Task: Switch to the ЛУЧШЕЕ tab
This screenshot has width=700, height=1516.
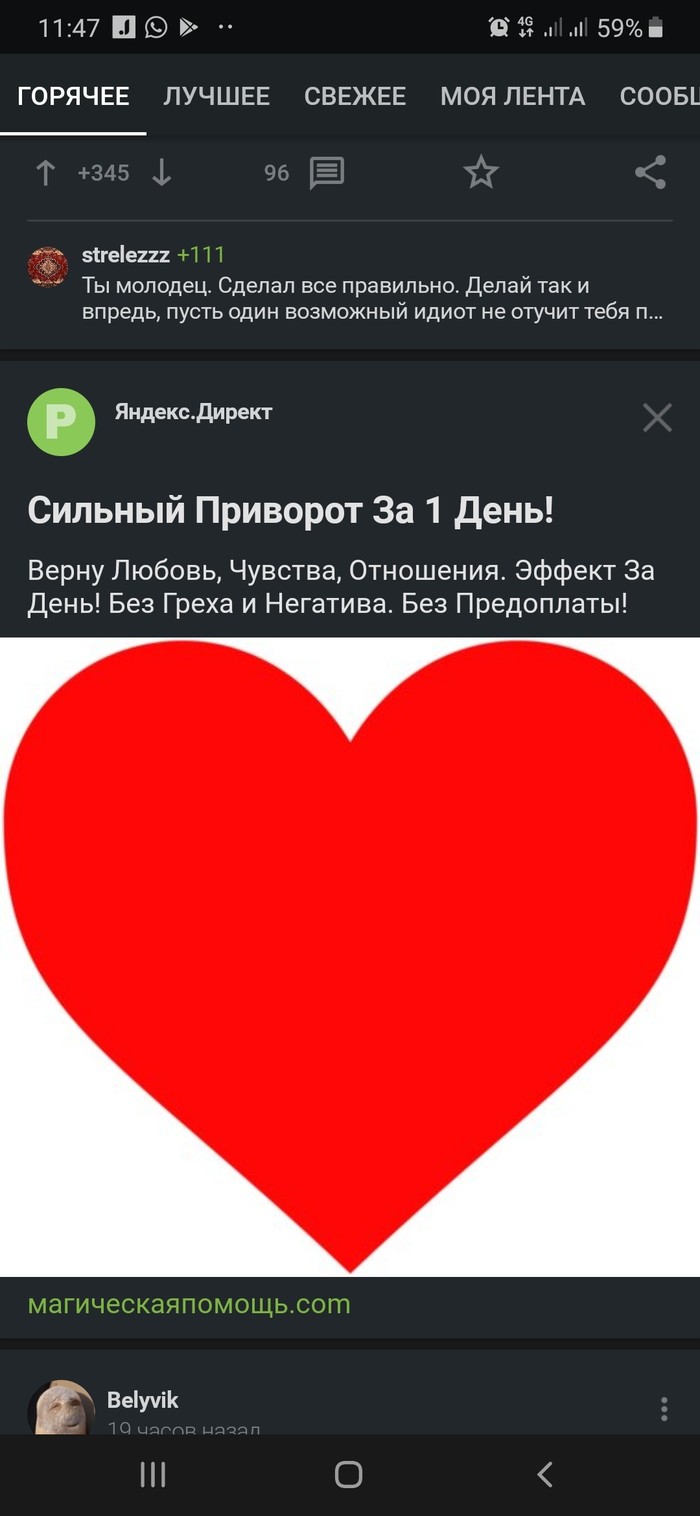Action: pyautogui.click(x=217, y=96)
